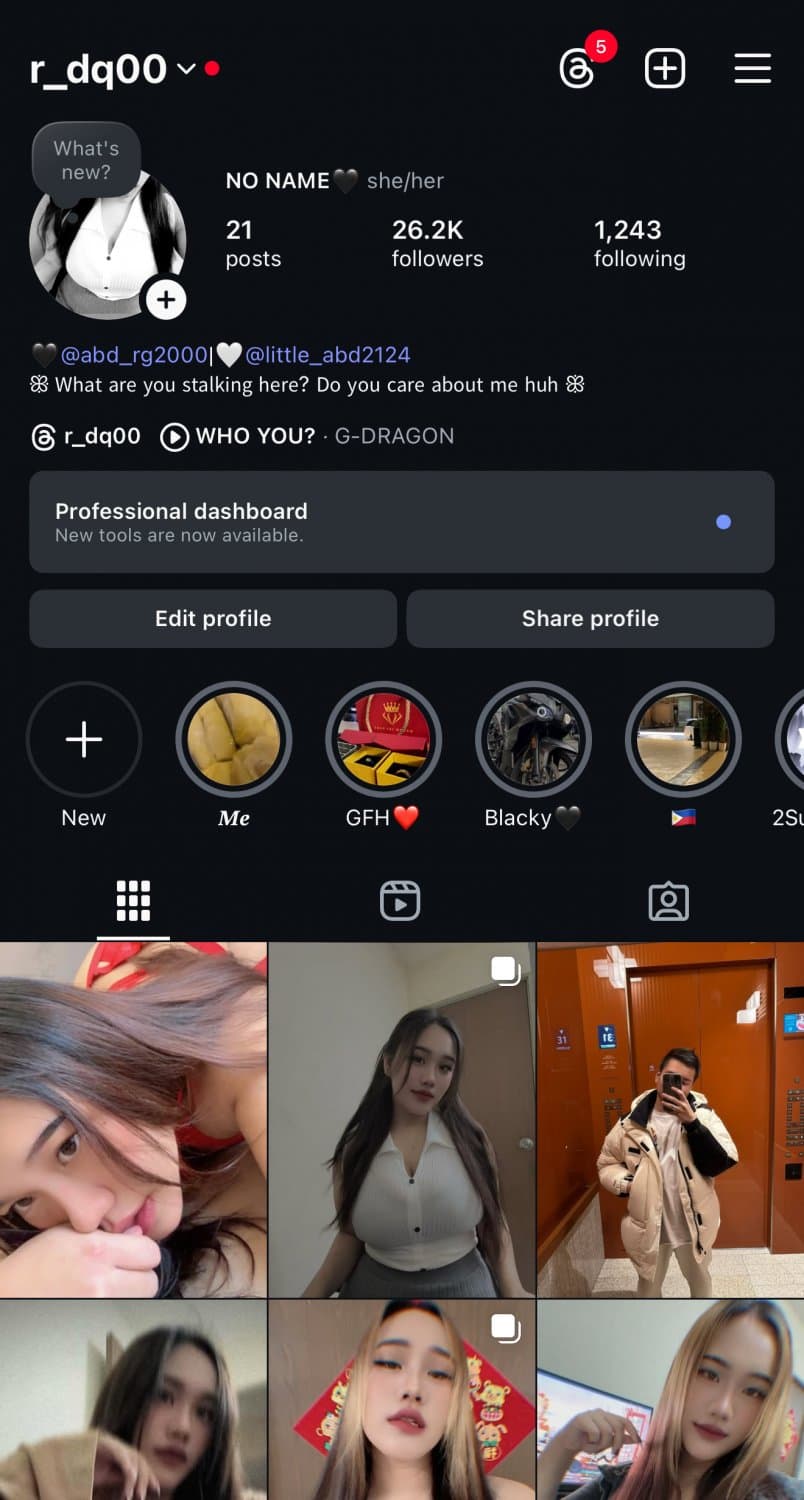Play the WHO YOU? G-DRAGON track icon
The image size is (804, 1500).
tap(174, 436)
